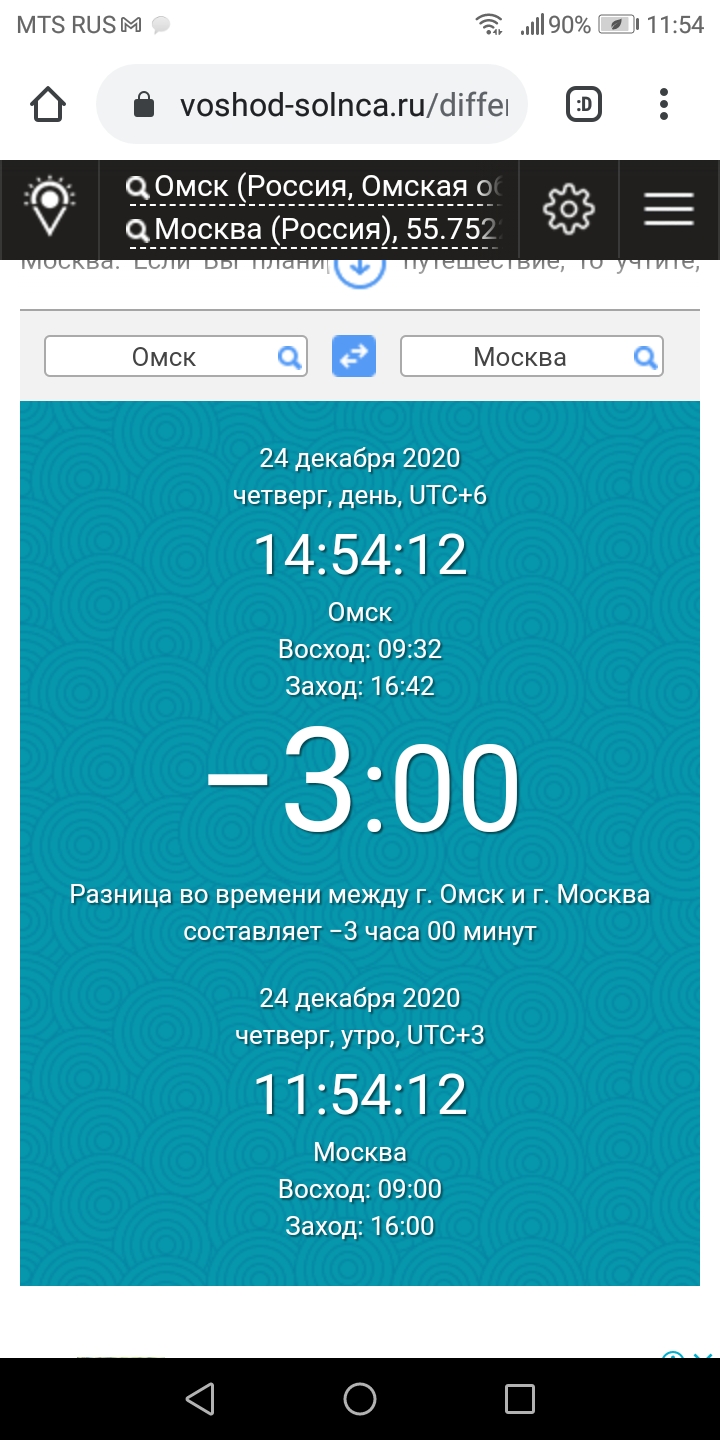Open the site hamburger menu
The width and height of the screenshot is (720, 1440).
pos(668,208)
